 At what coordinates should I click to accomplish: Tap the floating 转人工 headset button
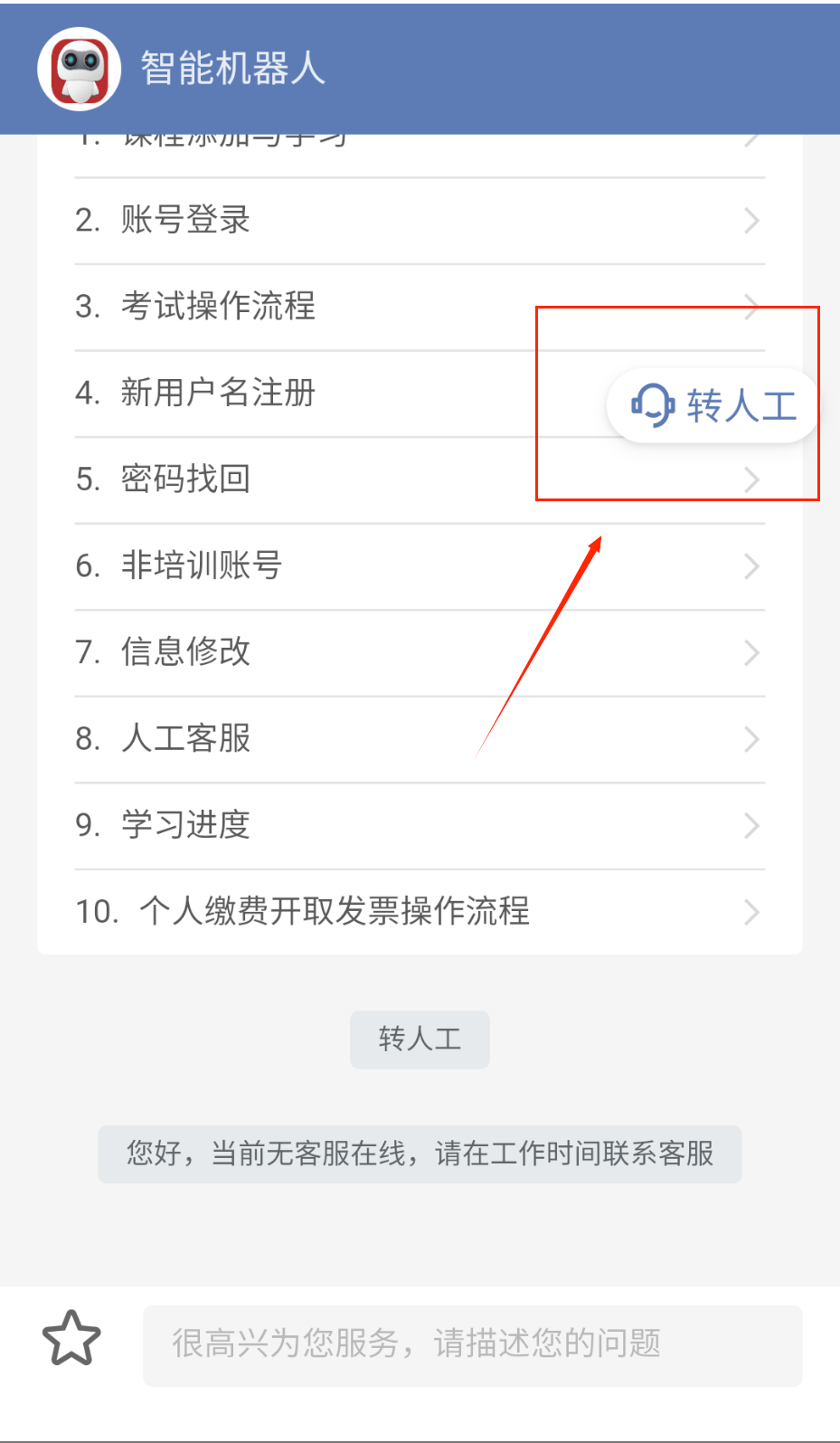pyautogui.click(x=713, y=405)
